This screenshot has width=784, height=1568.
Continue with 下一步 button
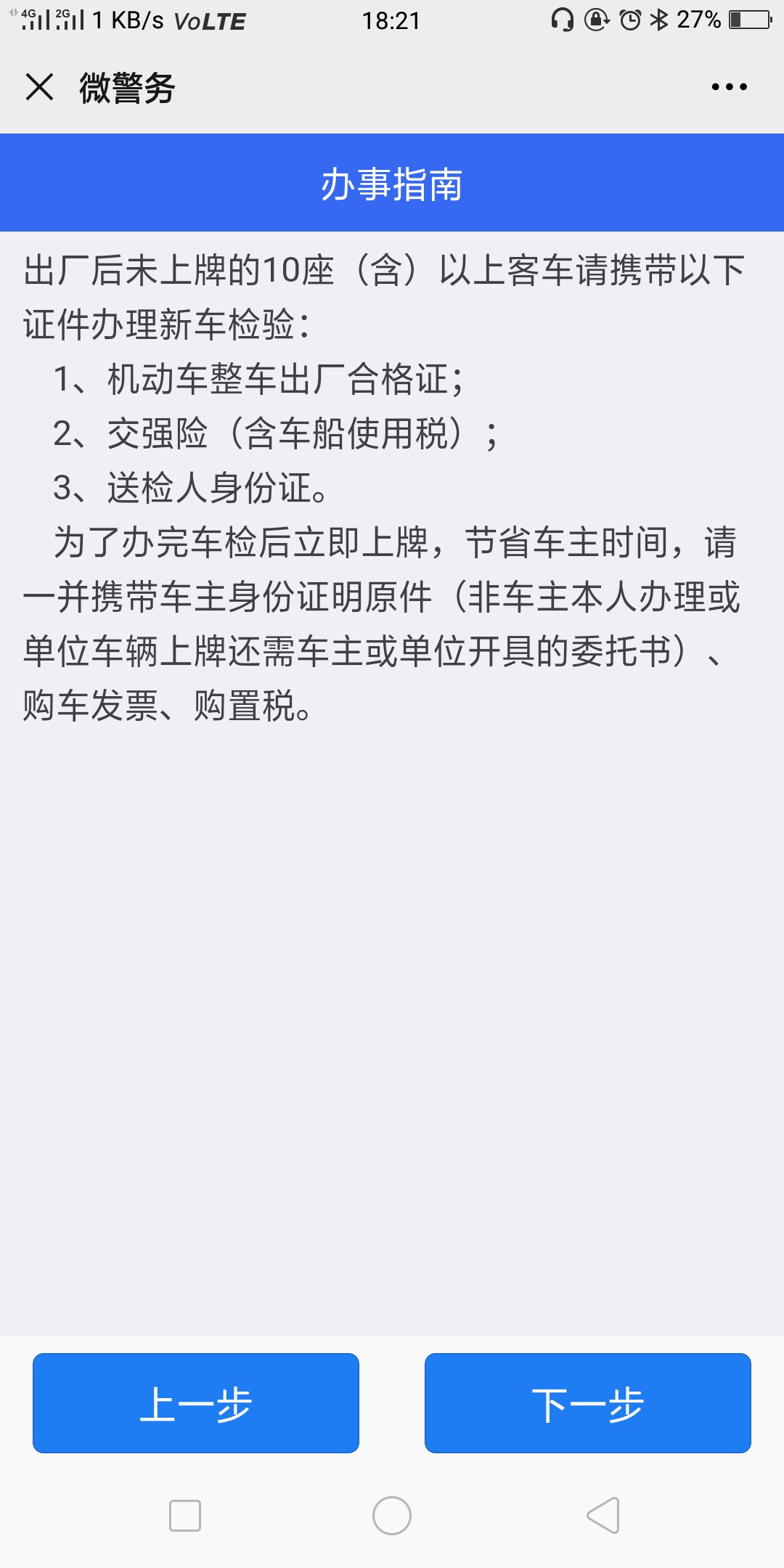(587, 1402)
